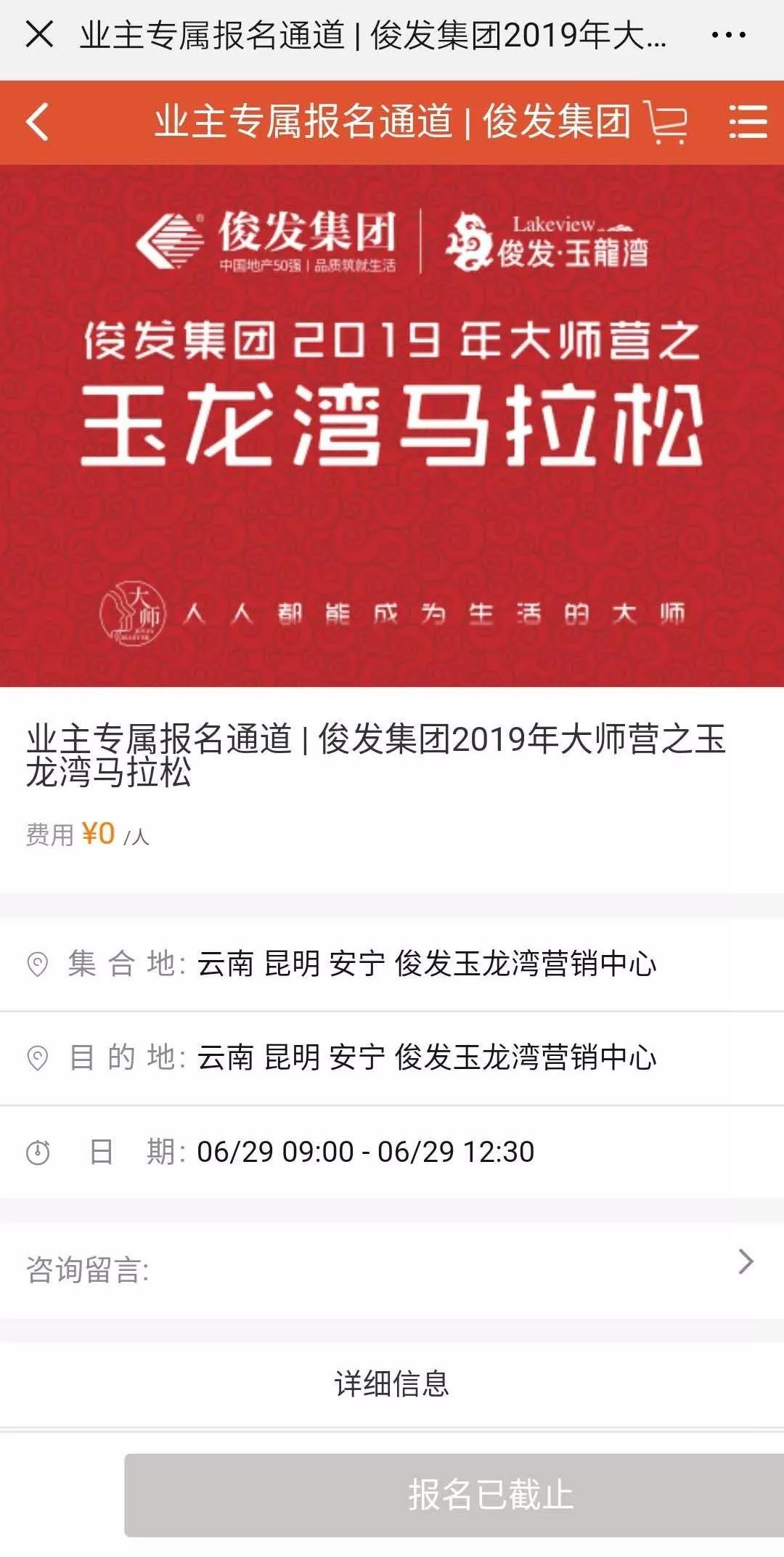Open the shopping cart
This screenshot has width=784, height=1557.
pyautogui.click(x=667, y=122)
